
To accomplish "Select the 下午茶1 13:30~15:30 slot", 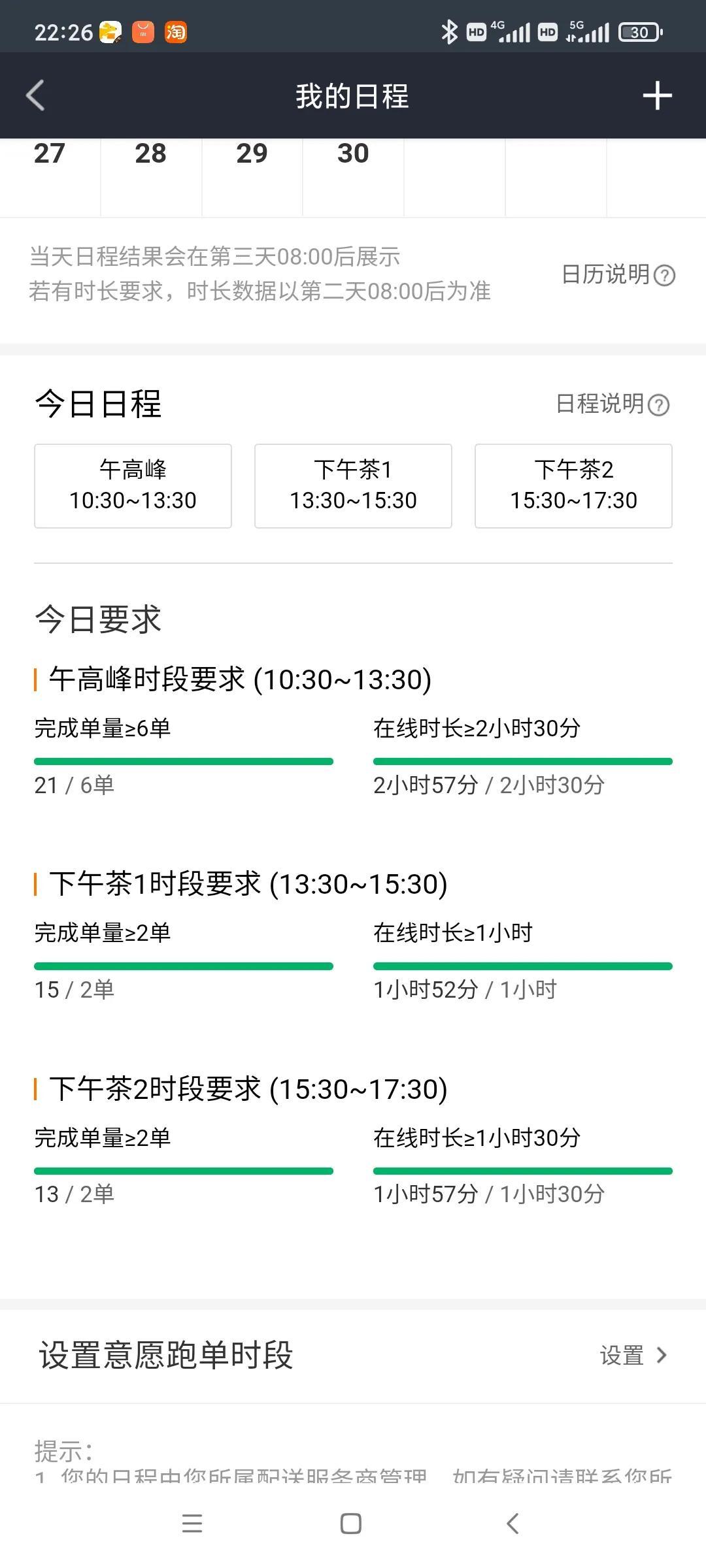I will 353,485.
